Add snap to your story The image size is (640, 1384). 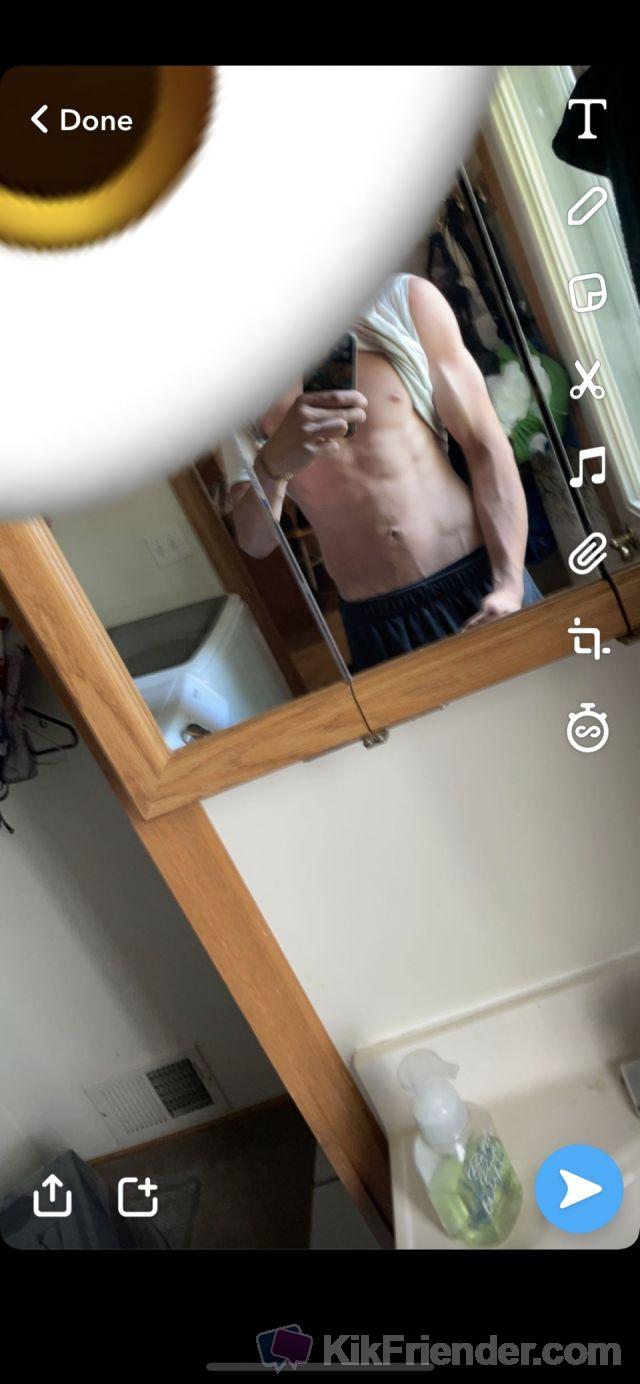138,1195
